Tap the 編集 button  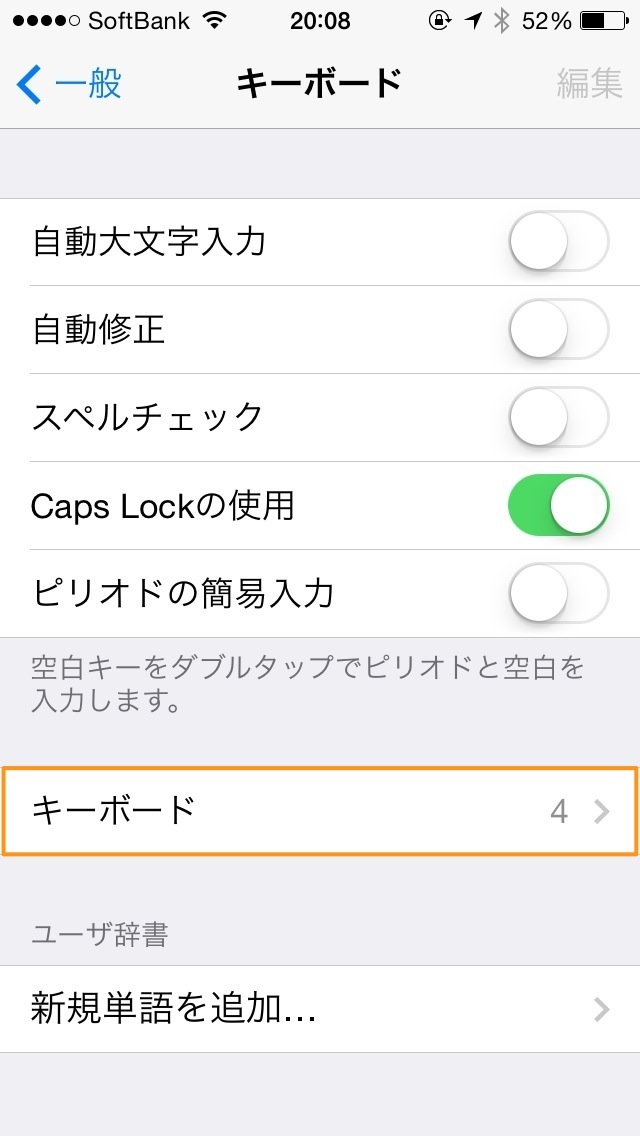(589, 84)
